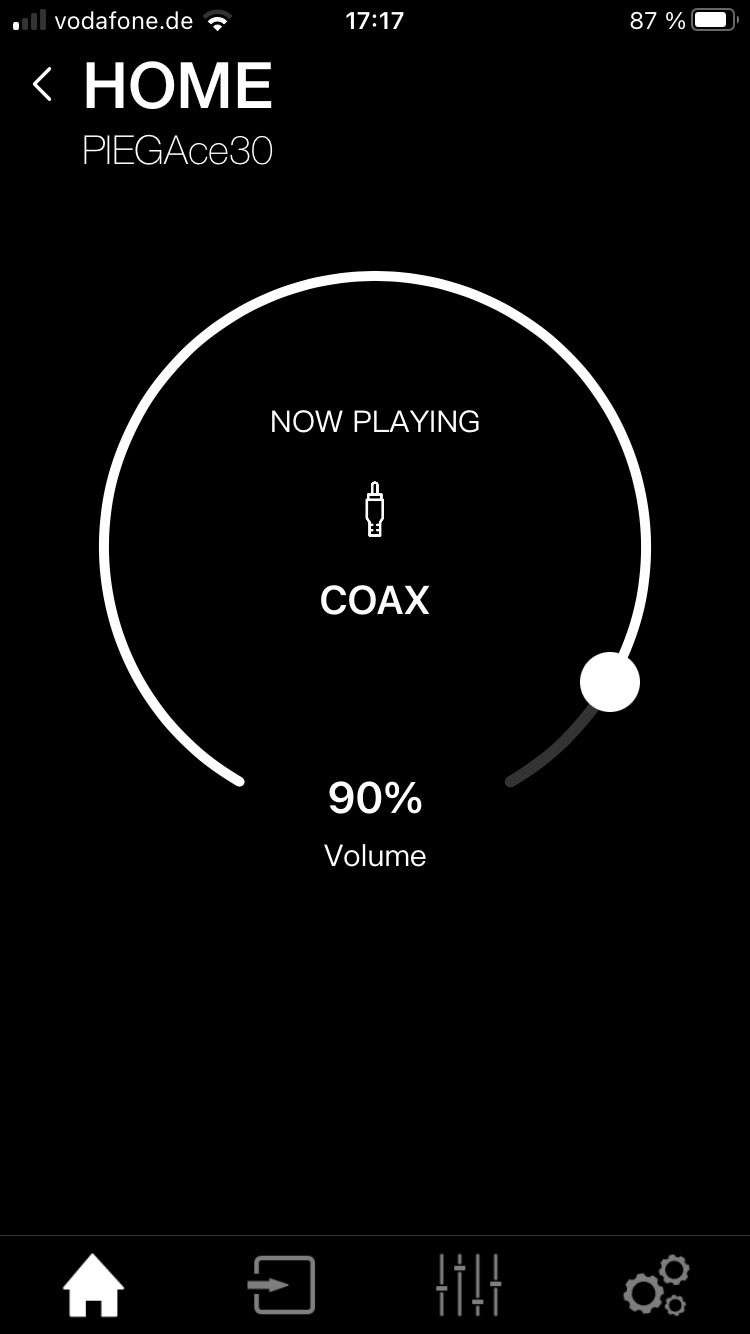Go back using the arrow beside HOME
Viewport: 750px width, 1334px height.
pyautogui.click(x=42, y=86)
